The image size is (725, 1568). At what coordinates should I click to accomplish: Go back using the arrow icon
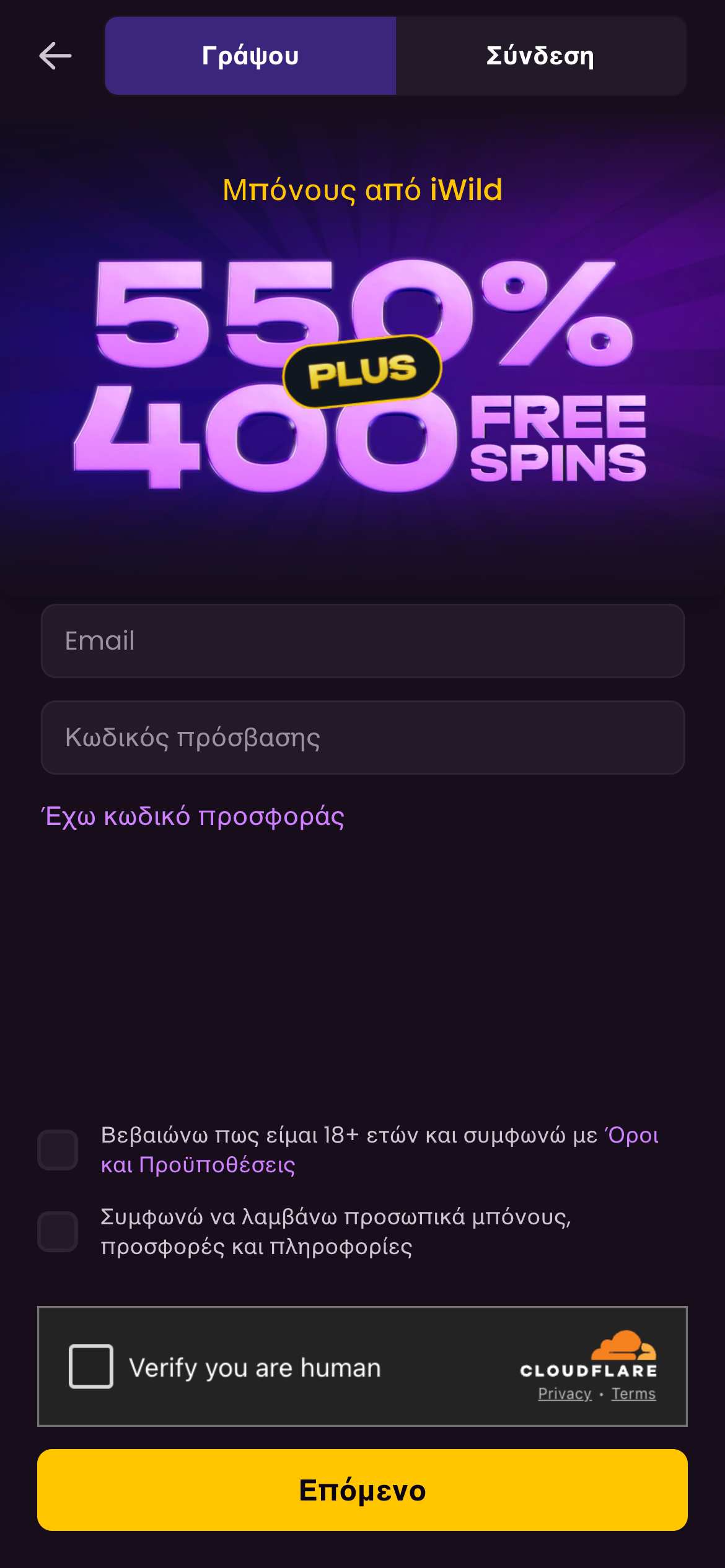[x=55, y=56]
